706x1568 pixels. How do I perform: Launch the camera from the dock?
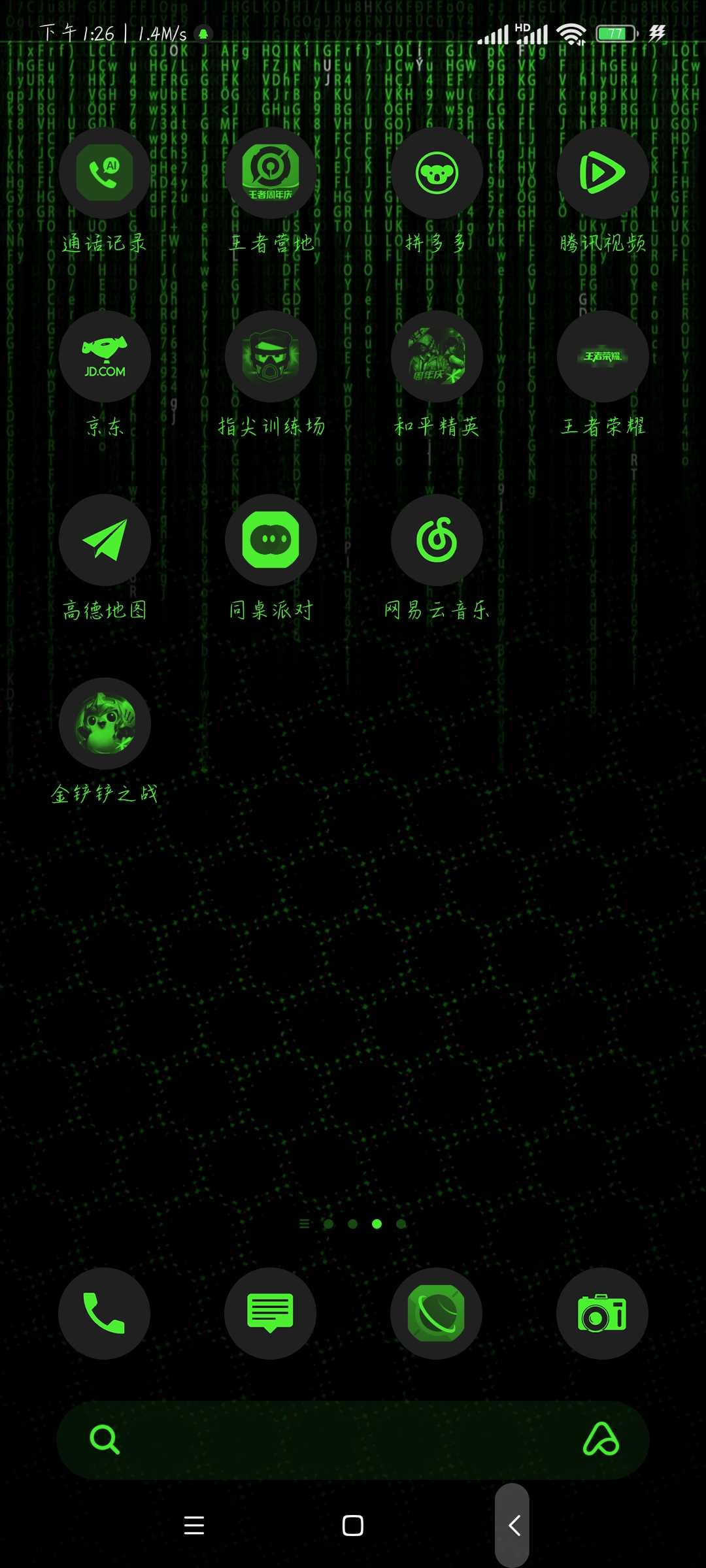click(x=603, y=1314)
